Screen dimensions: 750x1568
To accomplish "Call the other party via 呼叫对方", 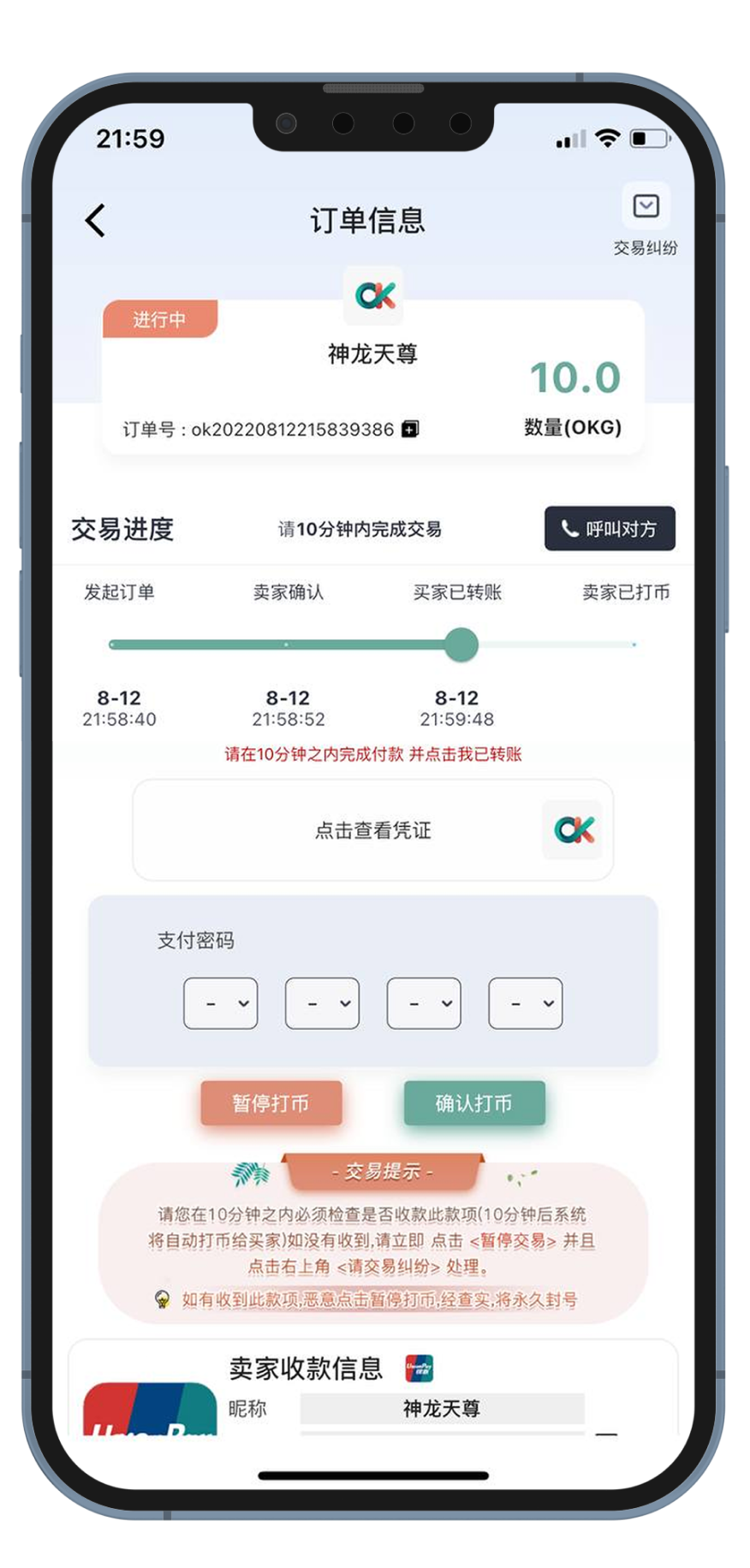I will (x=610, y=529).
